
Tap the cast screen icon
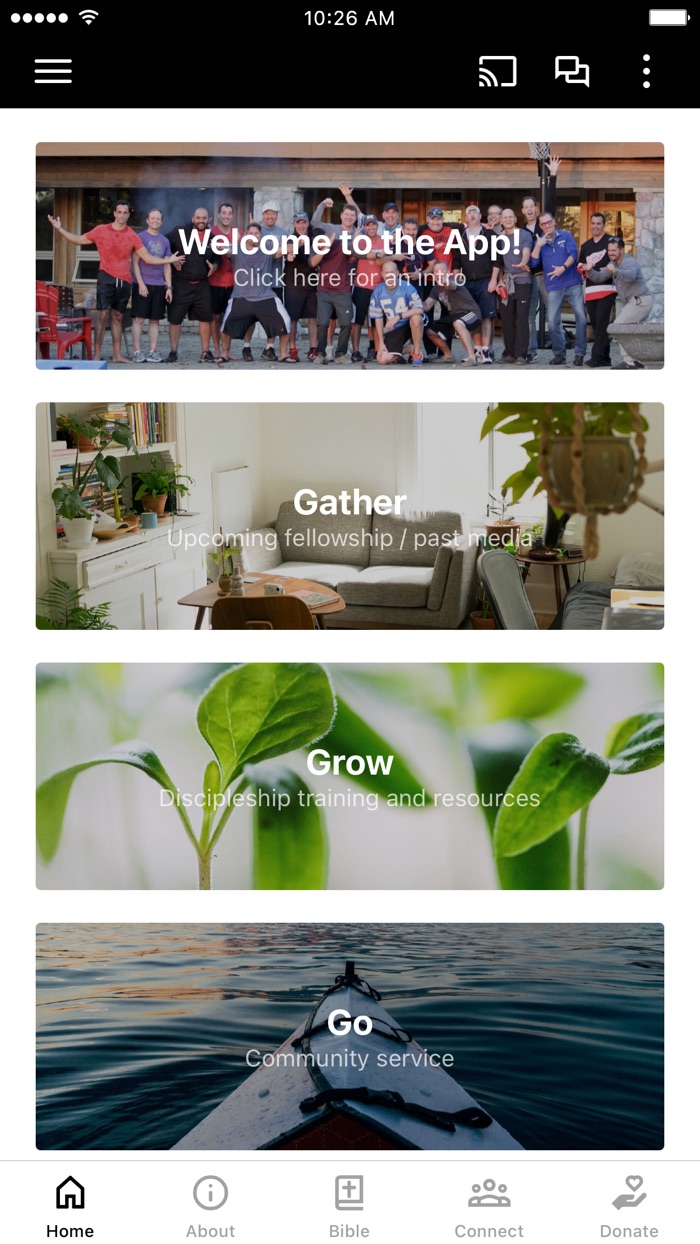click(497, 71)
